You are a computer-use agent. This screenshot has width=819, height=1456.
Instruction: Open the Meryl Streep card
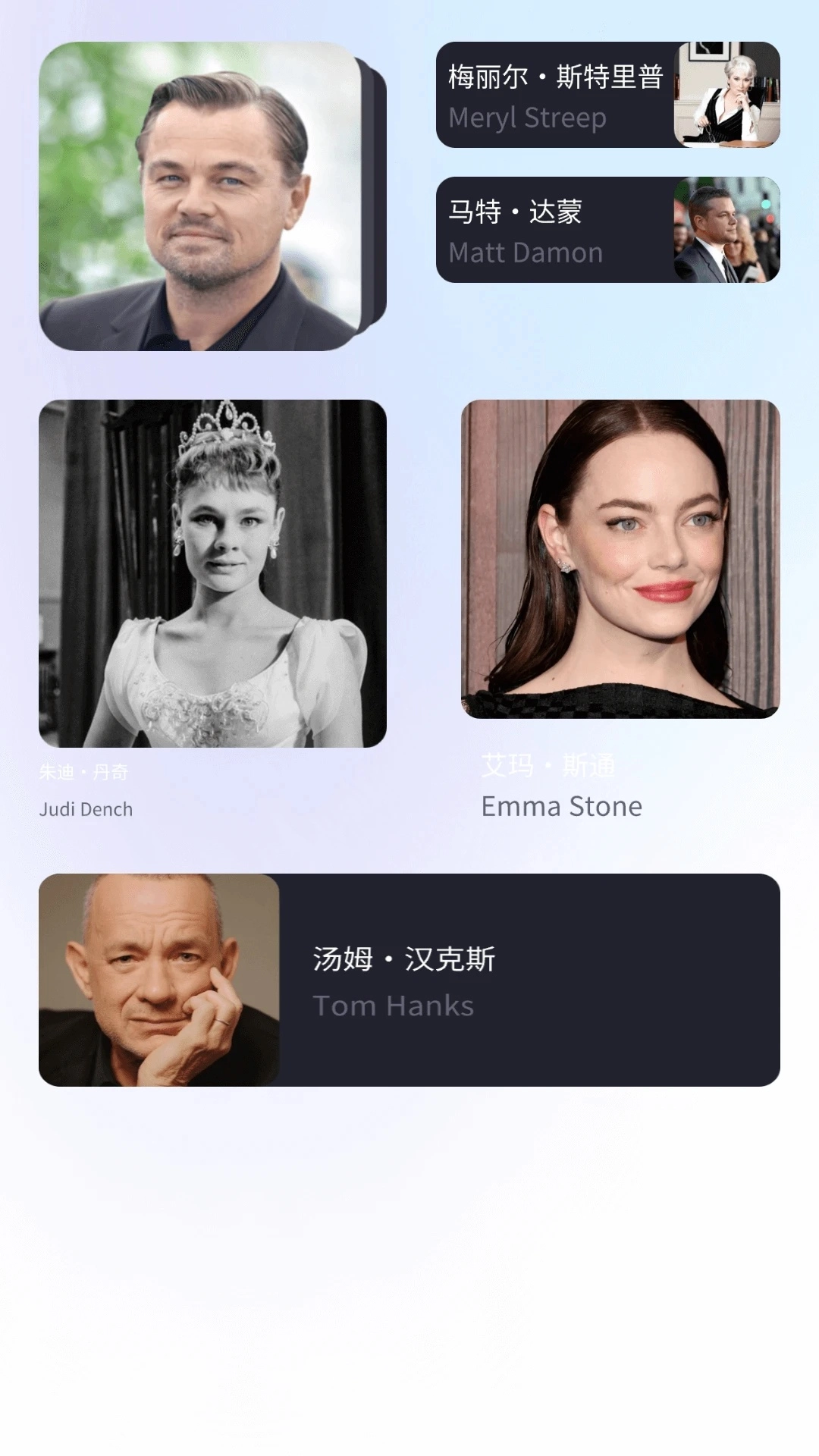[x=607, y=95]
